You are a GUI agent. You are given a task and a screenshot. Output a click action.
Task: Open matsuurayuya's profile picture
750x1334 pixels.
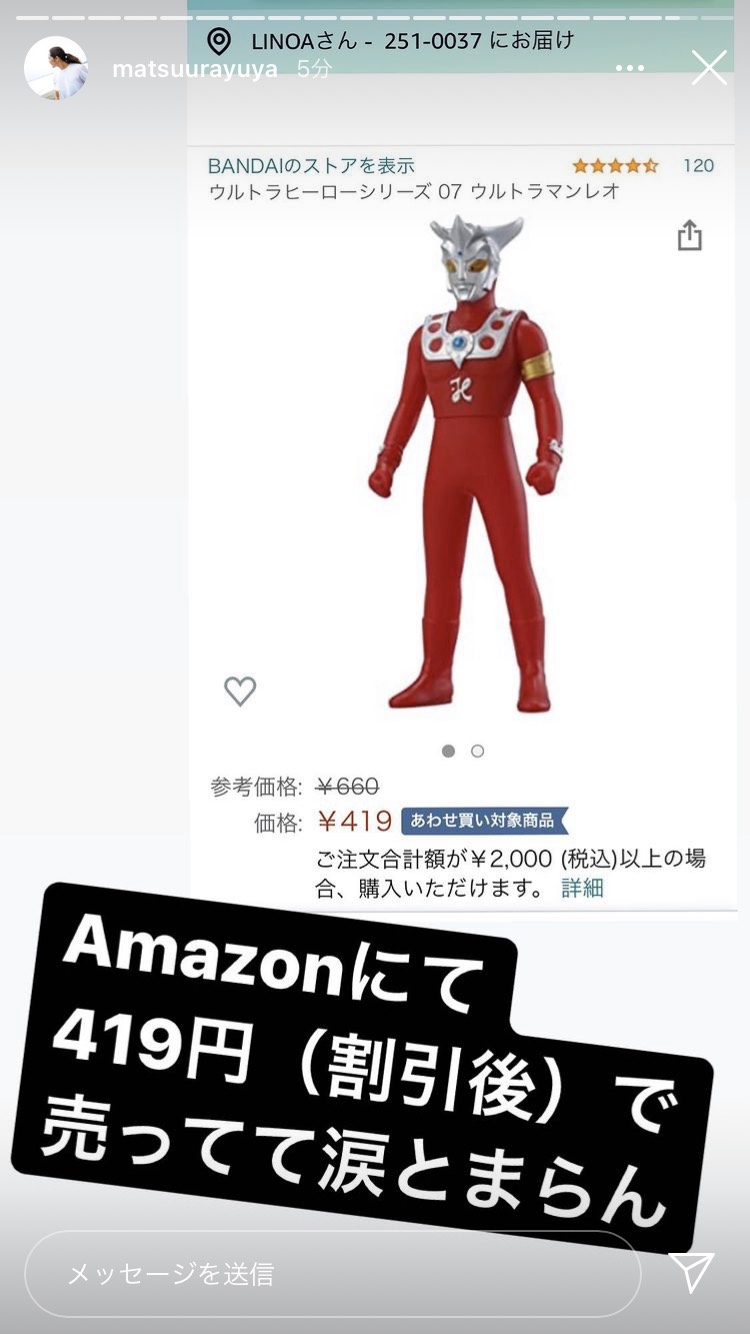click(56, 68)
